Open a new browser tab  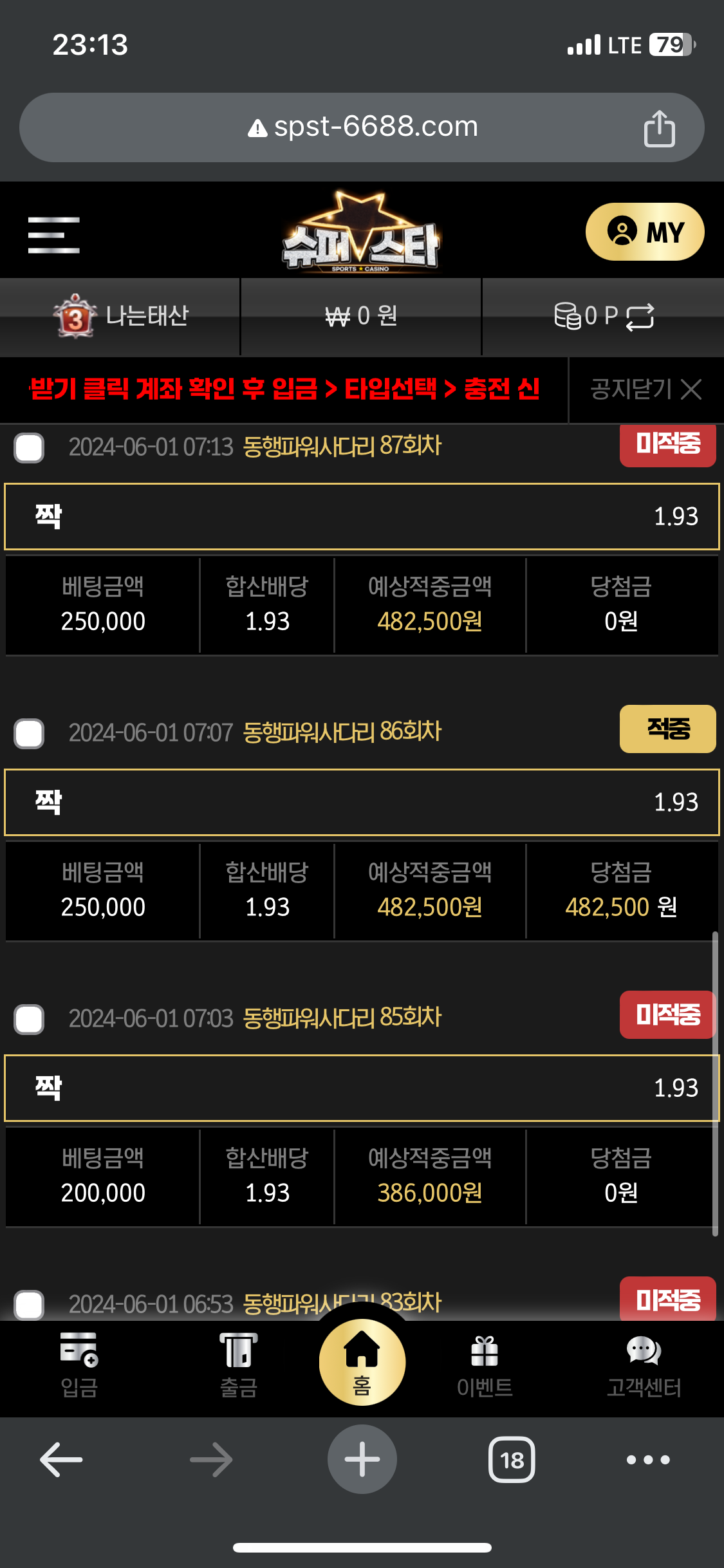(362, 1459)
